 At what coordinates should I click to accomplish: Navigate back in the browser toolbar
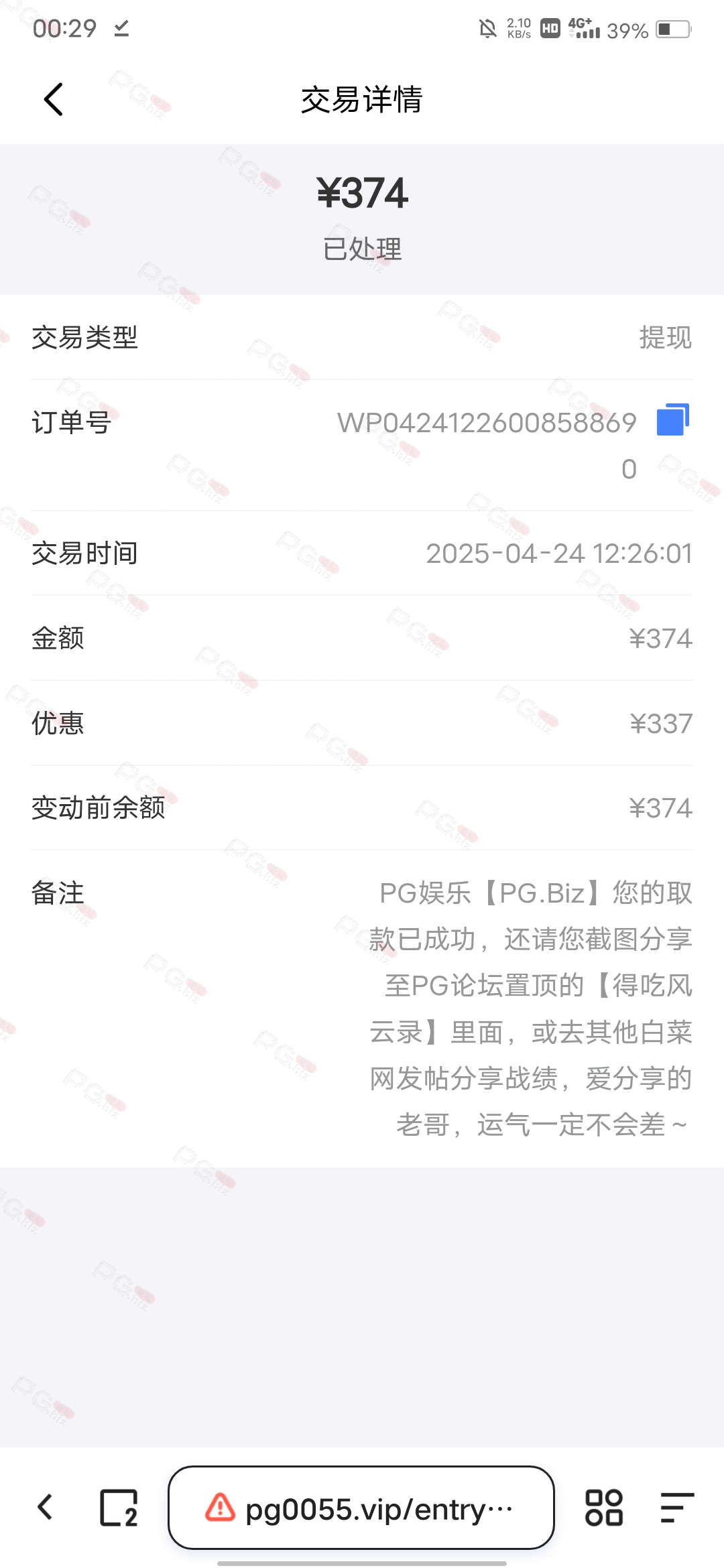coord(46,1508)
